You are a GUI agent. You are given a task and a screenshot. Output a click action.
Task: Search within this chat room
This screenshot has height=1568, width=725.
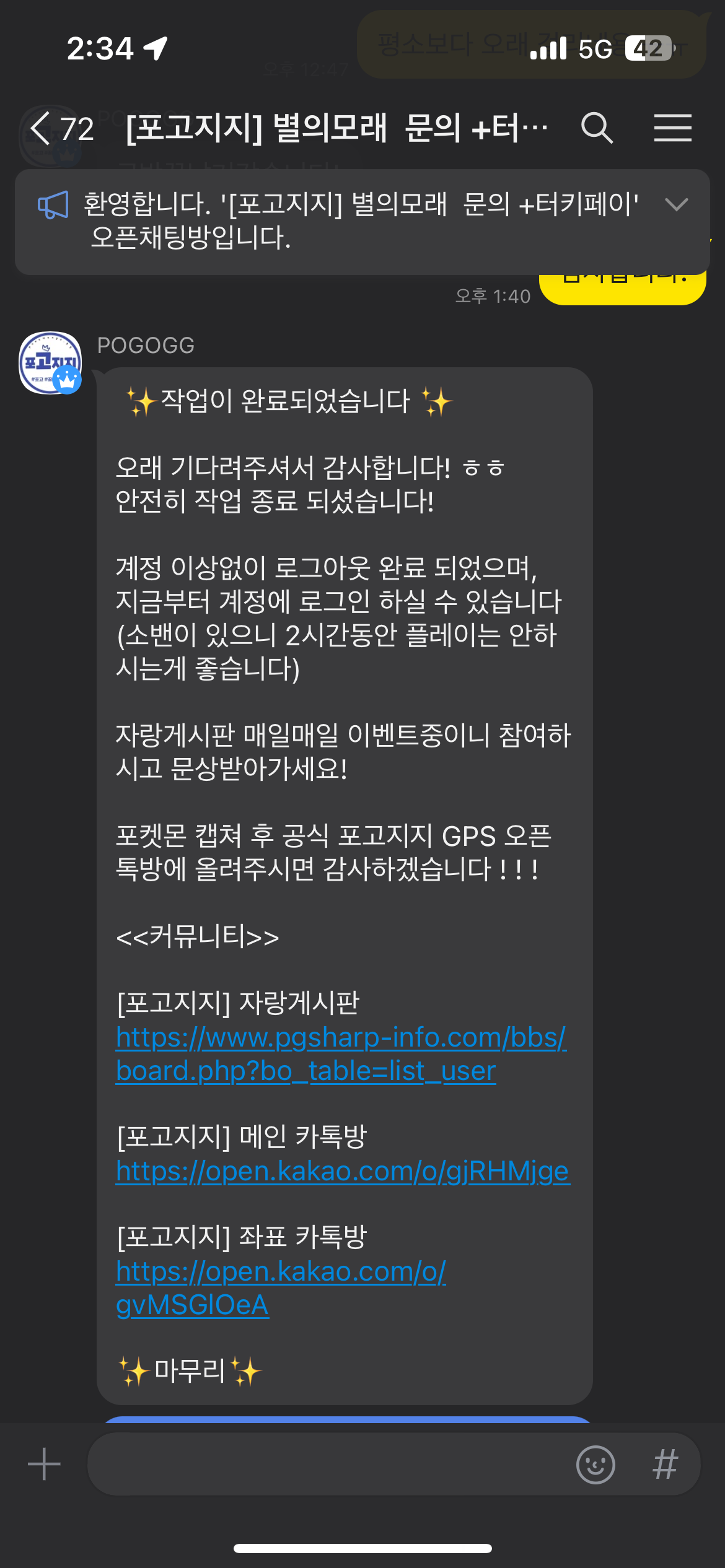click(597, 128)
